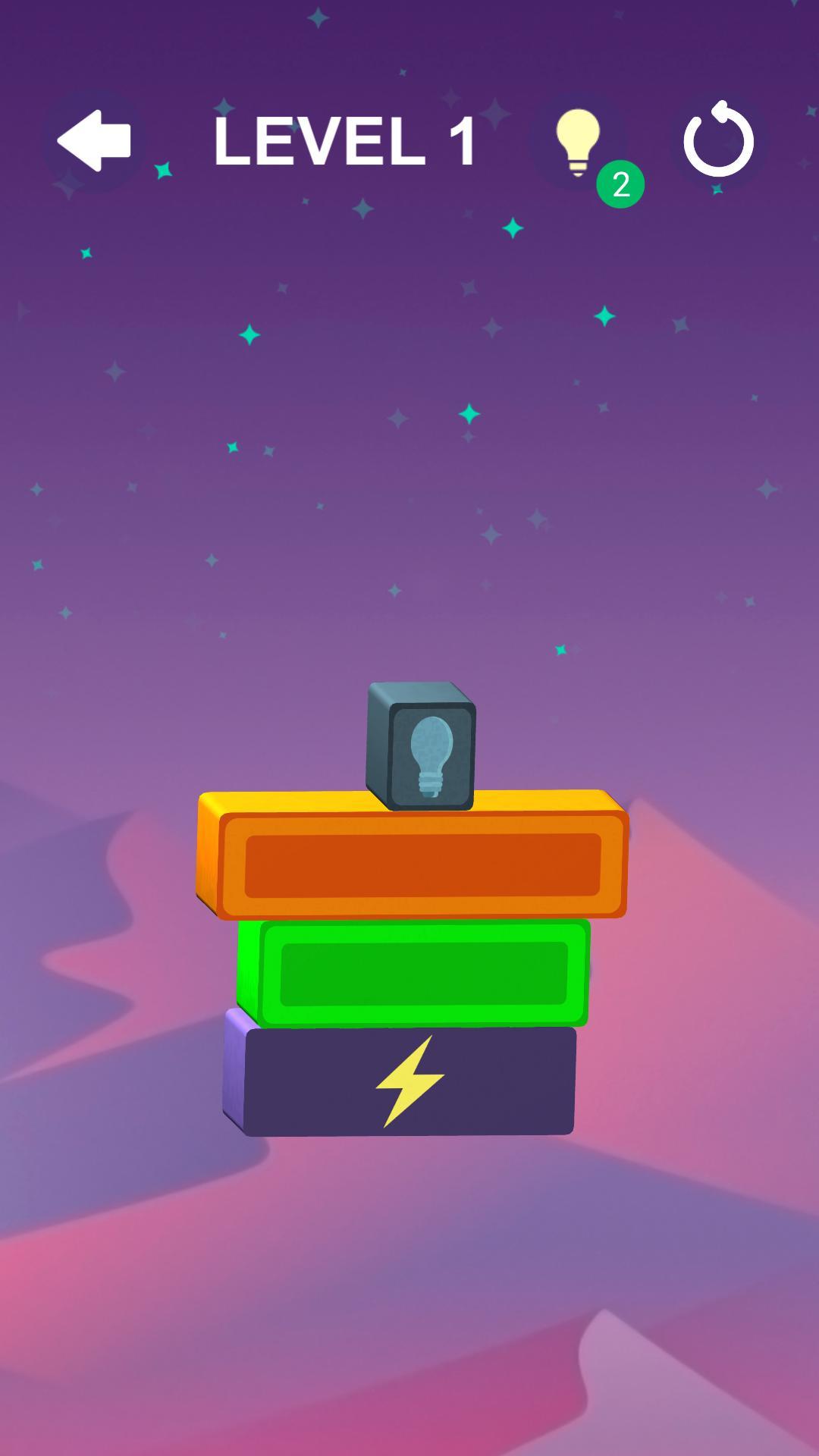Tap the orange block to remove it
This screenshot has width=819, height=1456.
pos(422,864)
